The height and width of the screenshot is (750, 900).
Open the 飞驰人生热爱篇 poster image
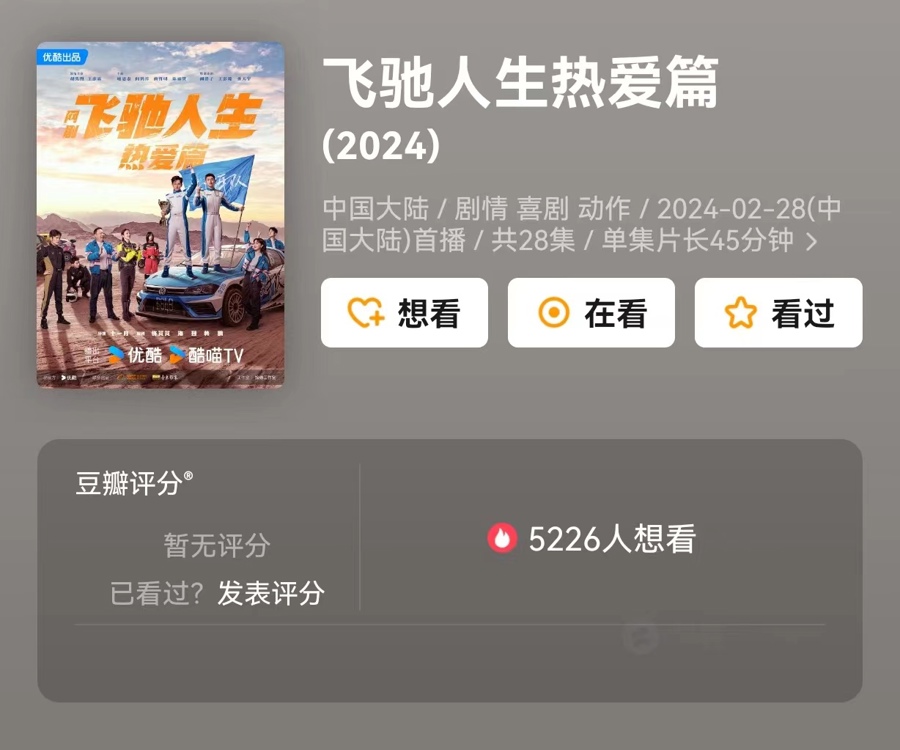tap(160, 215)
